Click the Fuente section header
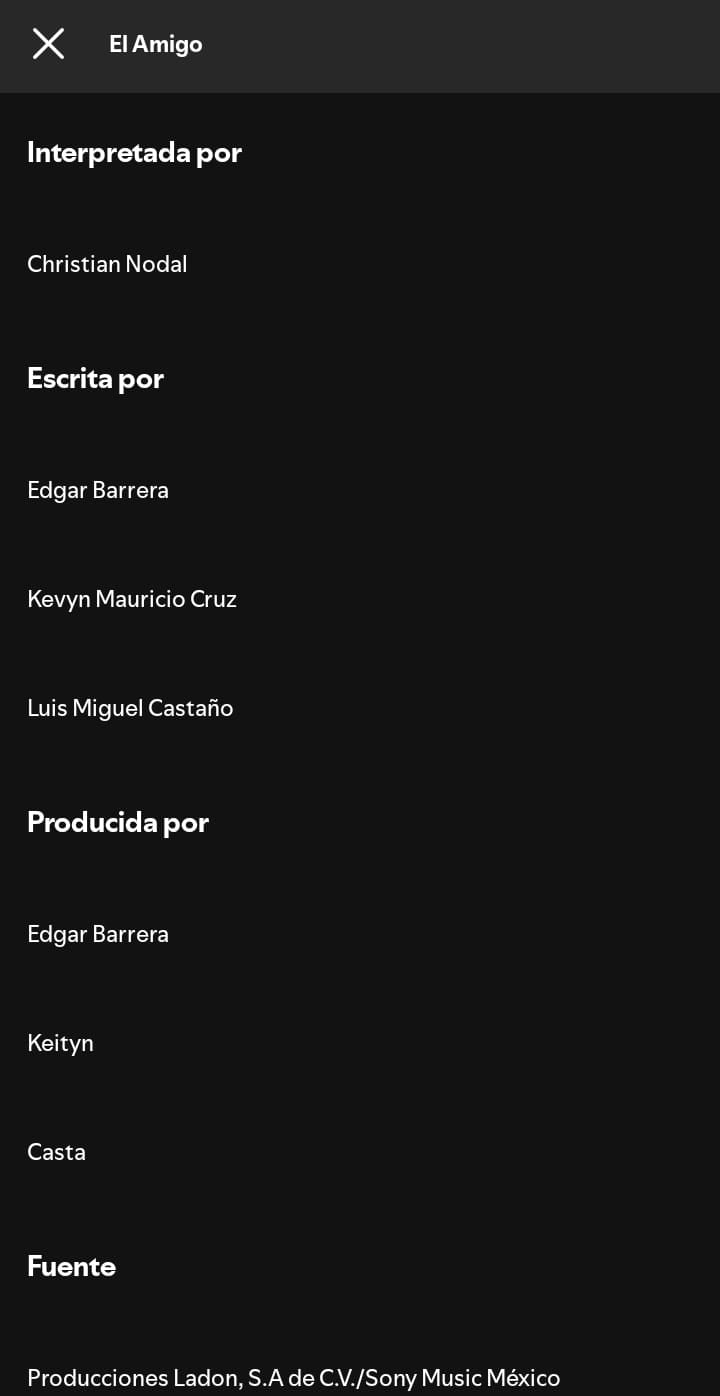 point(71,1267)
